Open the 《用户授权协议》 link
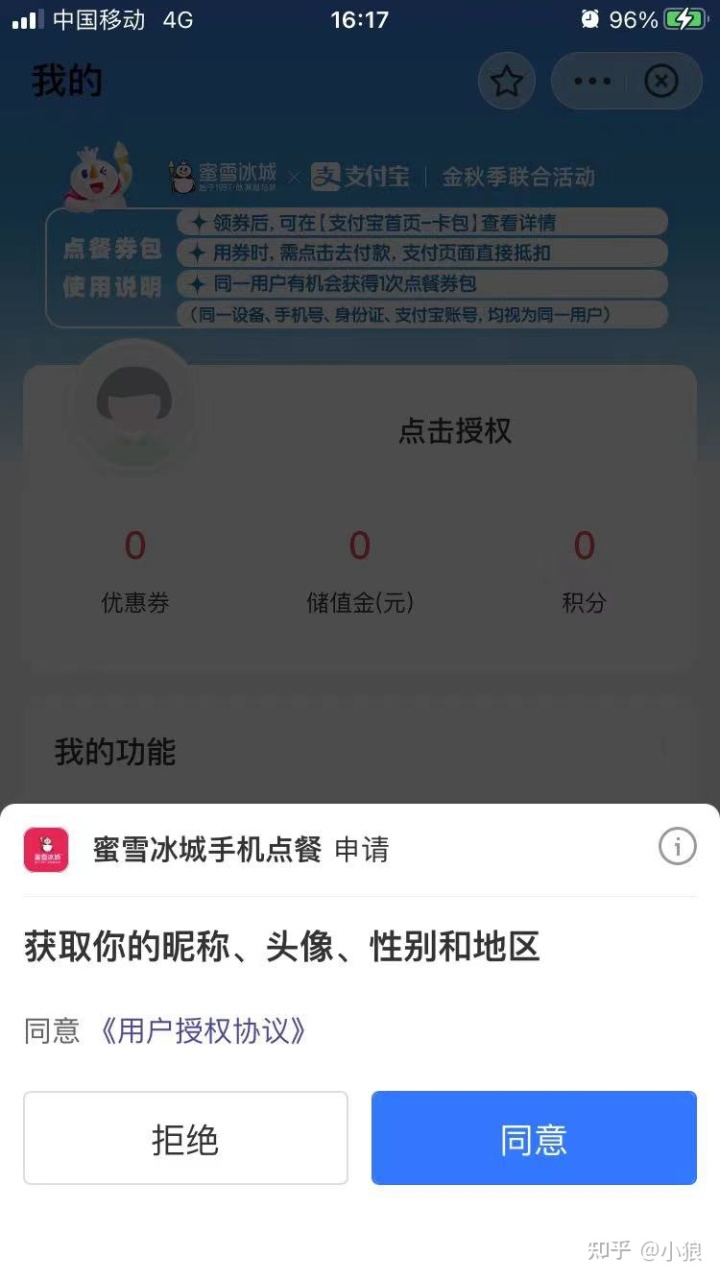This screenshot has height=1281, width=720. pyautogui.click(x=201, y=1031)
